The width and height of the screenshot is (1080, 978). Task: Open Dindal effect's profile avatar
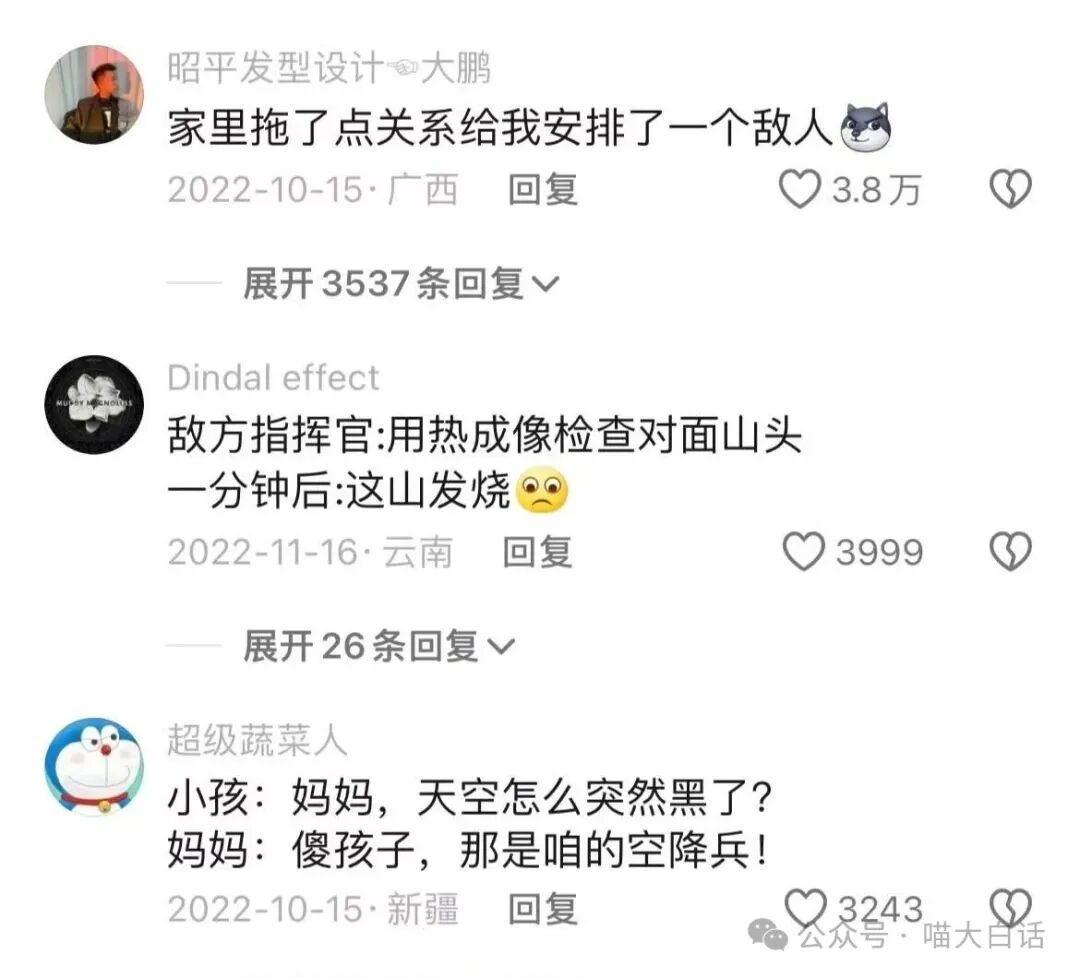[94, 403]
